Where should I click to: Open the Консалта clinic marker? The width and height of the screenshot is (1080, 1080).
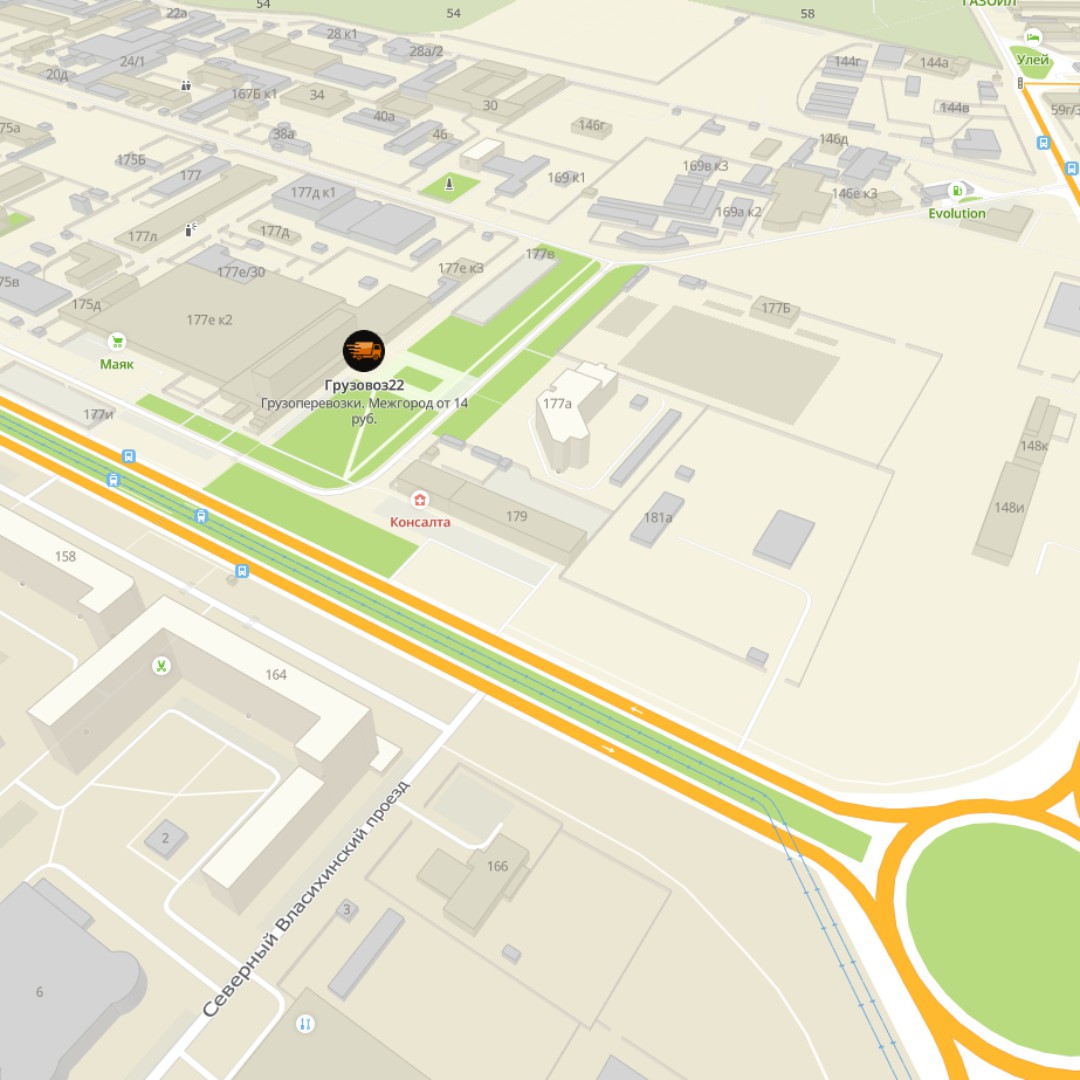[420, 500]
